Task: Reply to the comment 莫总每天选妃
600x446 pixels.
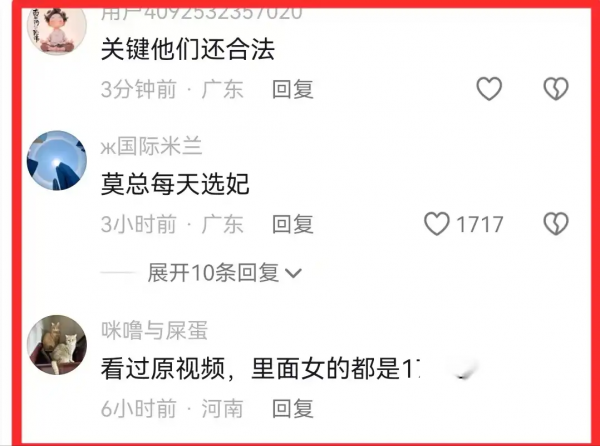Action: tap(293, 224)
